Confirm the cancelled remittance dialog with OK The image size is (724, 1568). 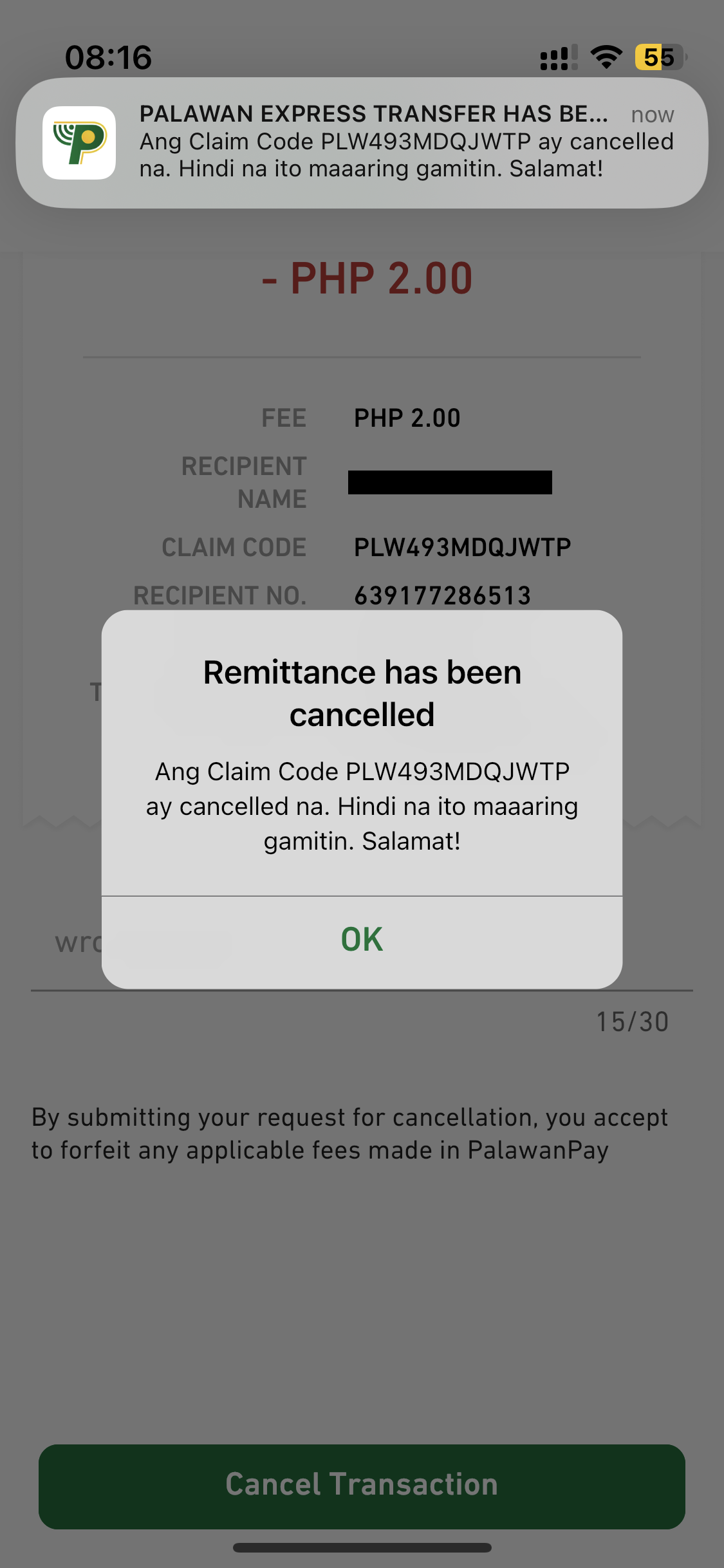[362, 940]
